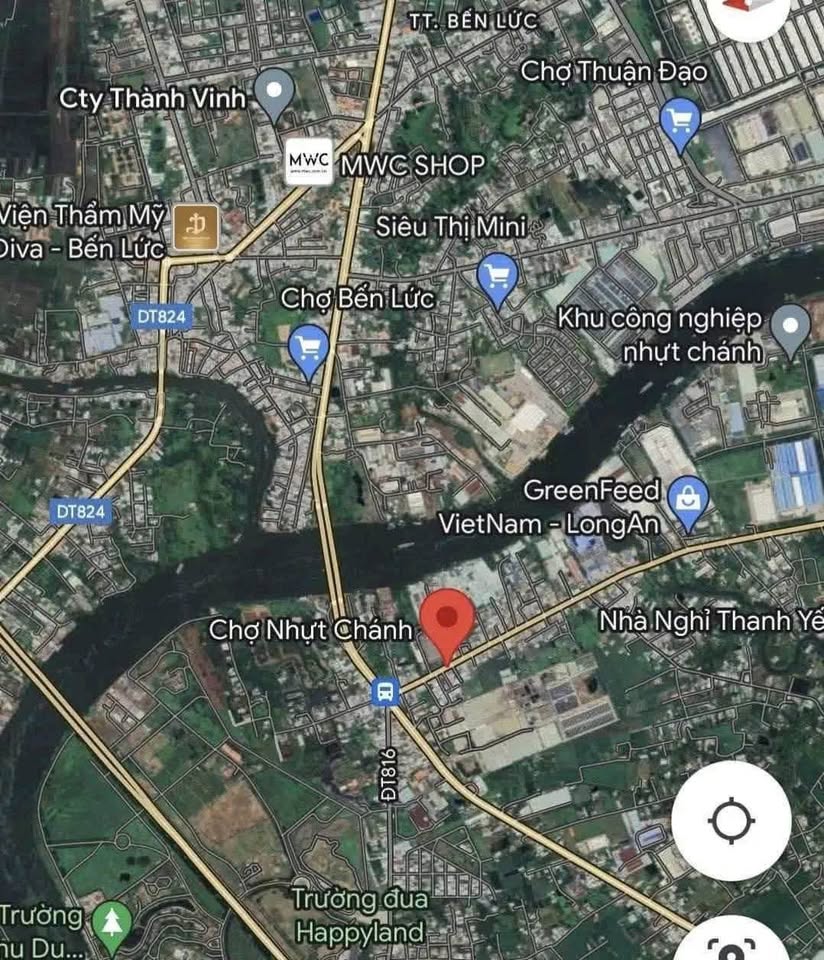The width and height of the screenshot is (824, 960).
Task: Select the red dropped pin near Chợ Nhựt Chánh
Action: (x=446, y=621)
